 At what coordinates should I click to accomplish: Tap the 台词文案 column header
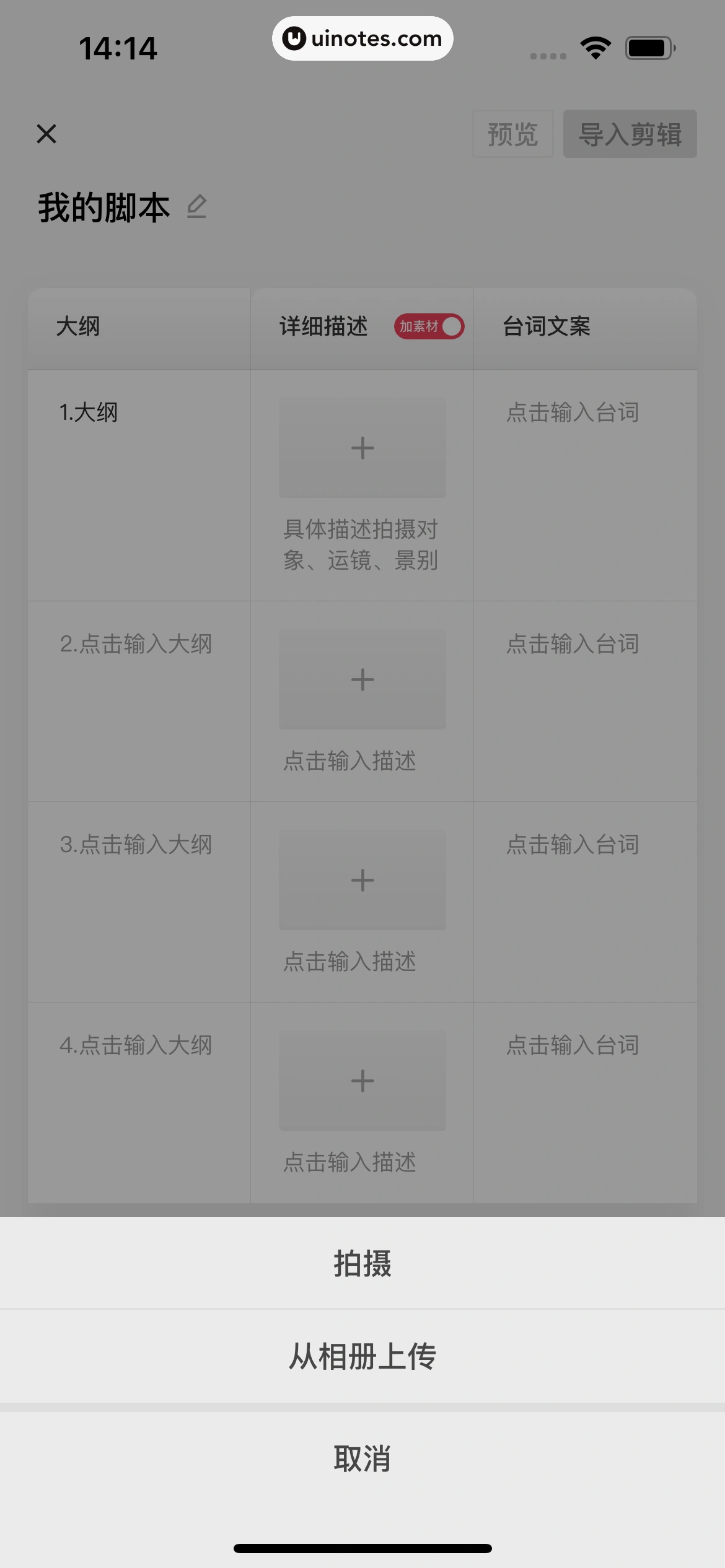548,326
